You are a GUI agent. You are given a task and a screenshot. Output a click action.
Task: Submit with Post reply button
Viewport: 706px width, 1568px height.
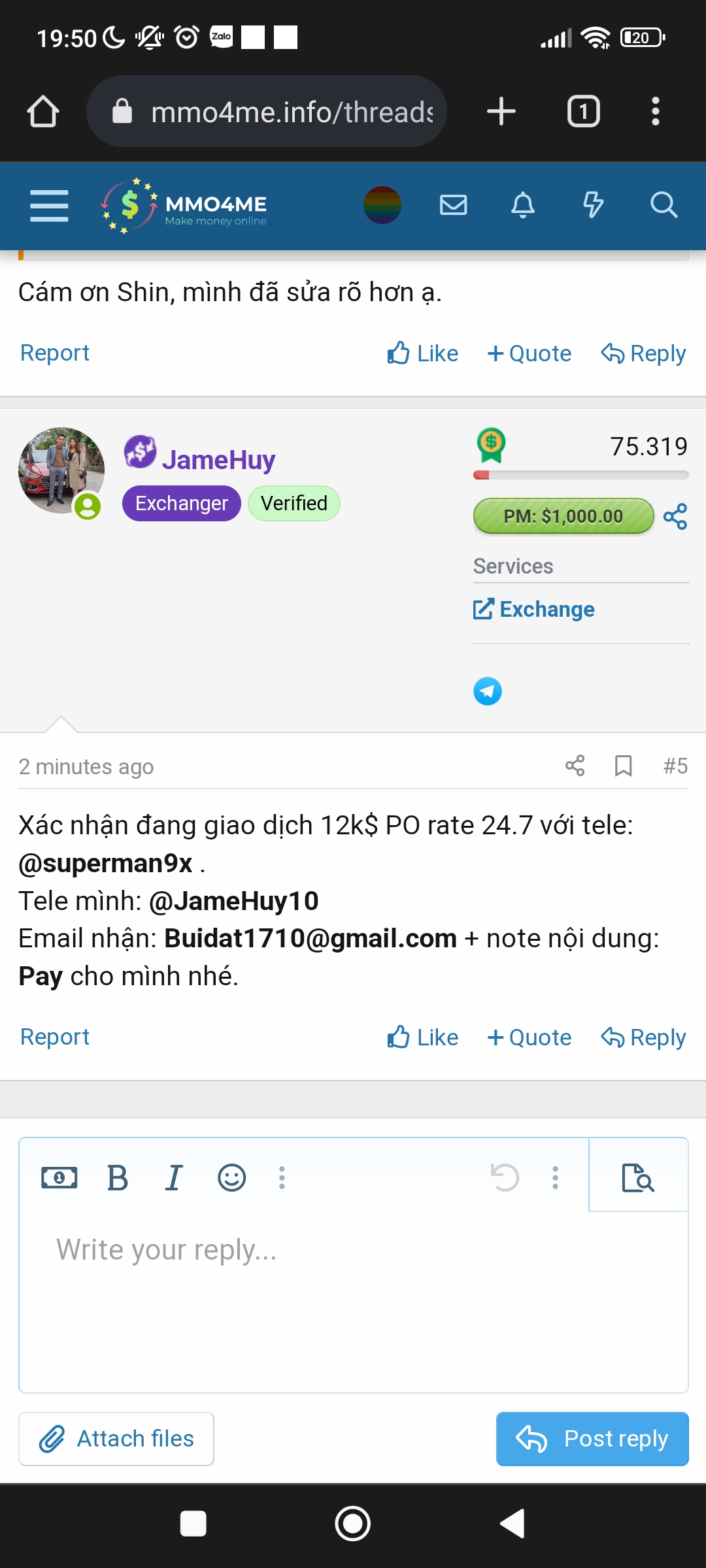click(592, 1439)
